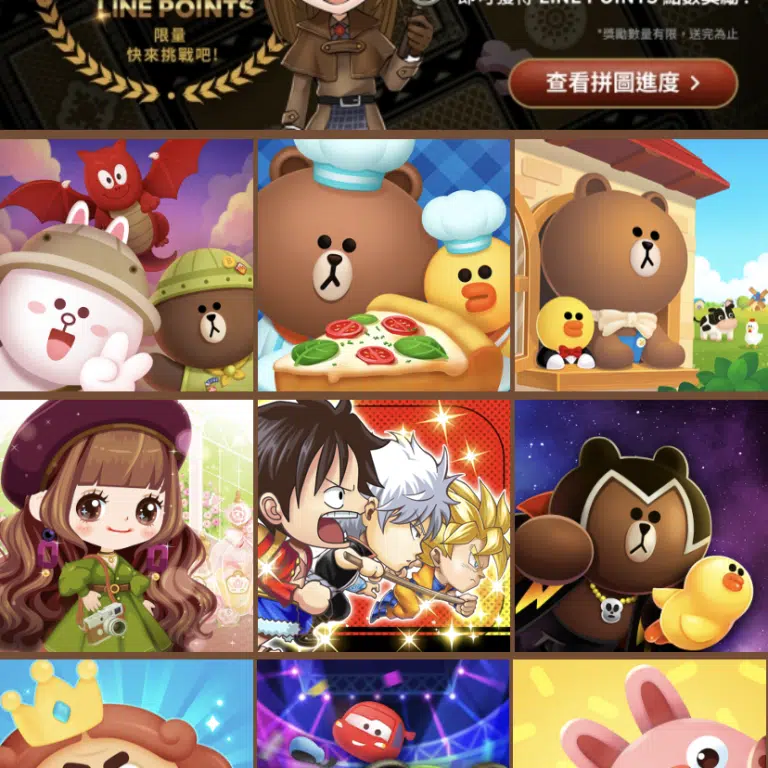Open the Cony explorer with red dragon game tile
This screenshot has height=768, width=768.
pos(126,265)
